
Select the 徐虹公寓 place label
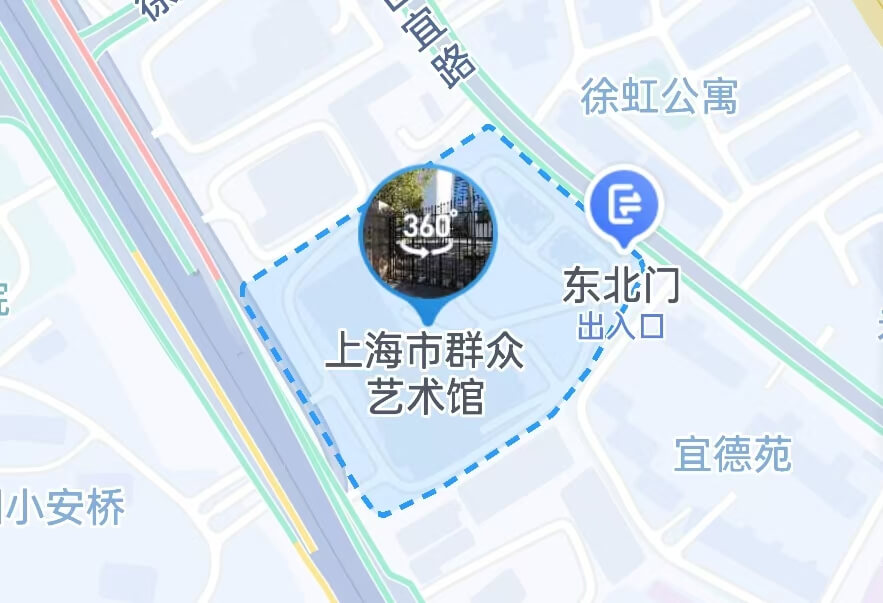(x=659, y=98)
